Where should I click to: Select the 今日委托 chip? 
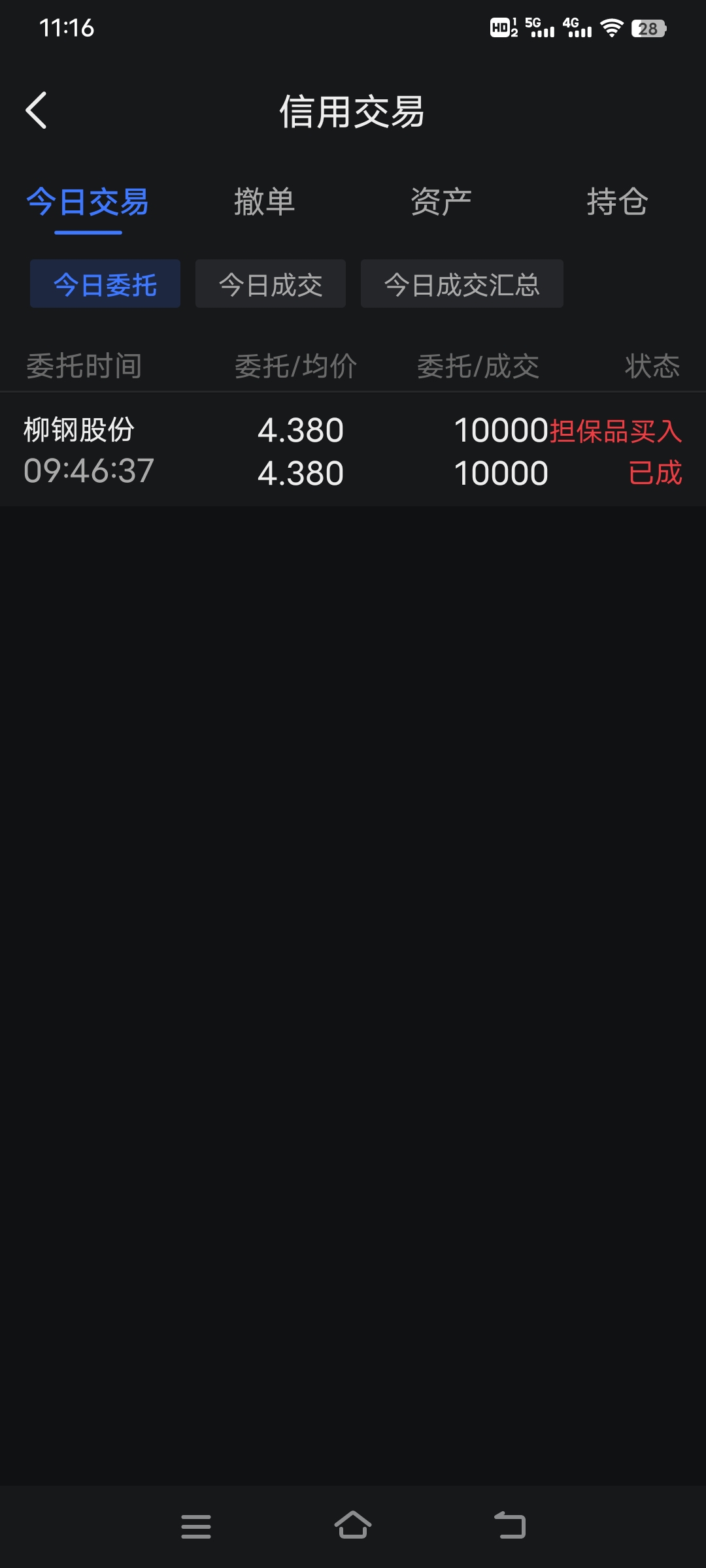pyautogui.click(x=105, y=284)
